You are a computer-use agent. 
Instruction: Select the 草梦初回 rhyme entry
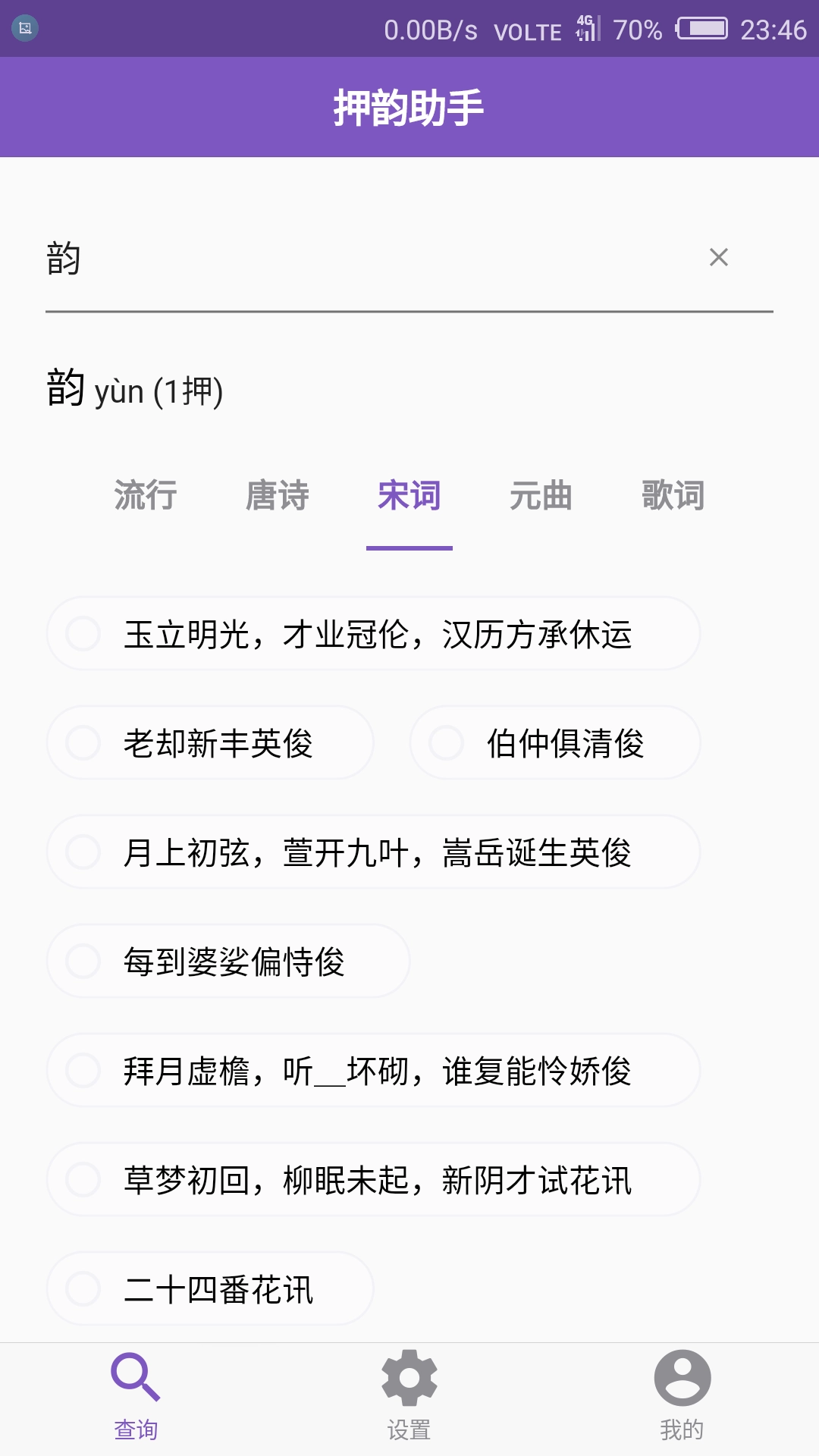pyautogui.click(x=379, y=1179)
